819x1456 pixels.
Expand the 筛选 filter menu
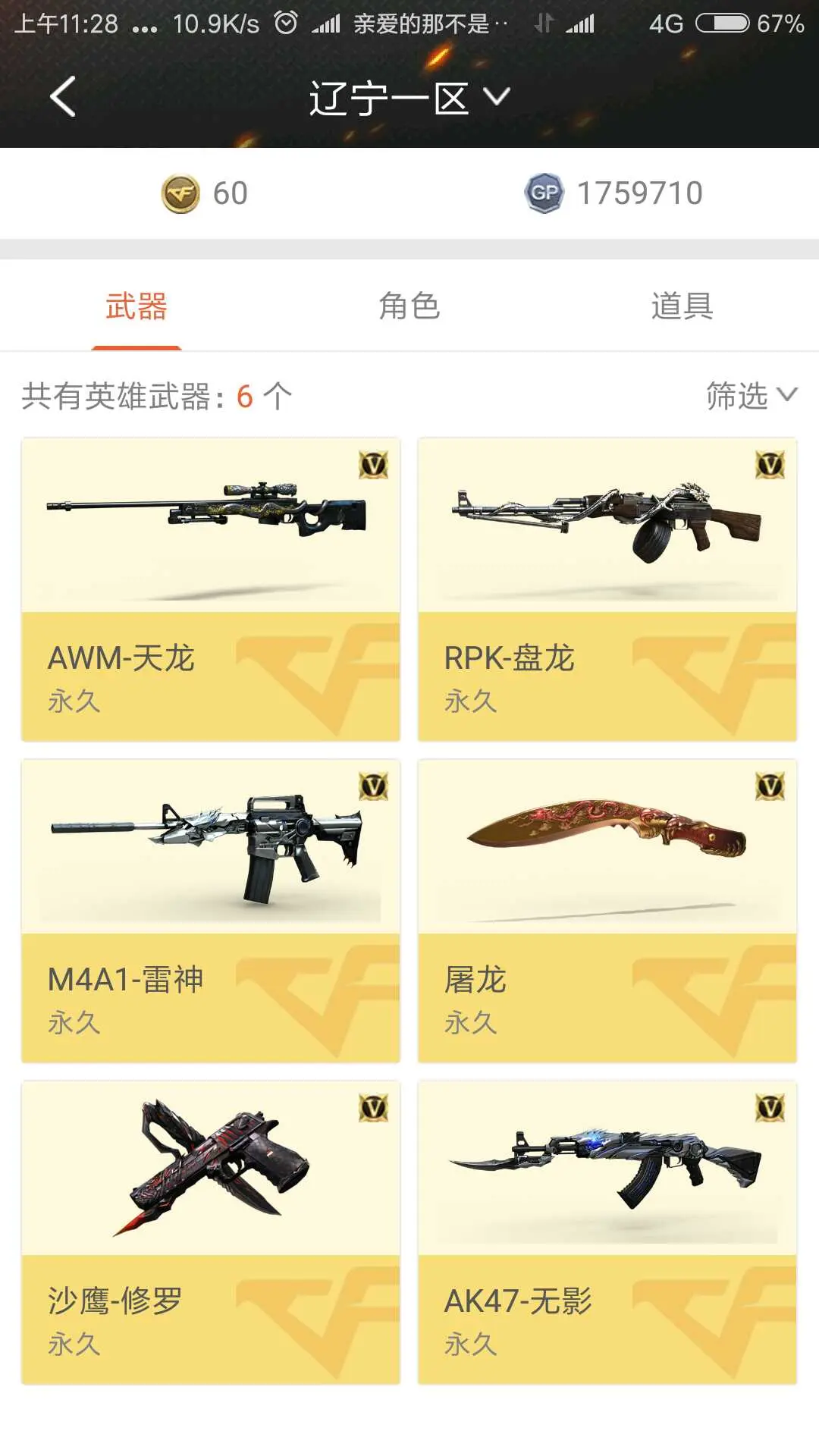751,396
